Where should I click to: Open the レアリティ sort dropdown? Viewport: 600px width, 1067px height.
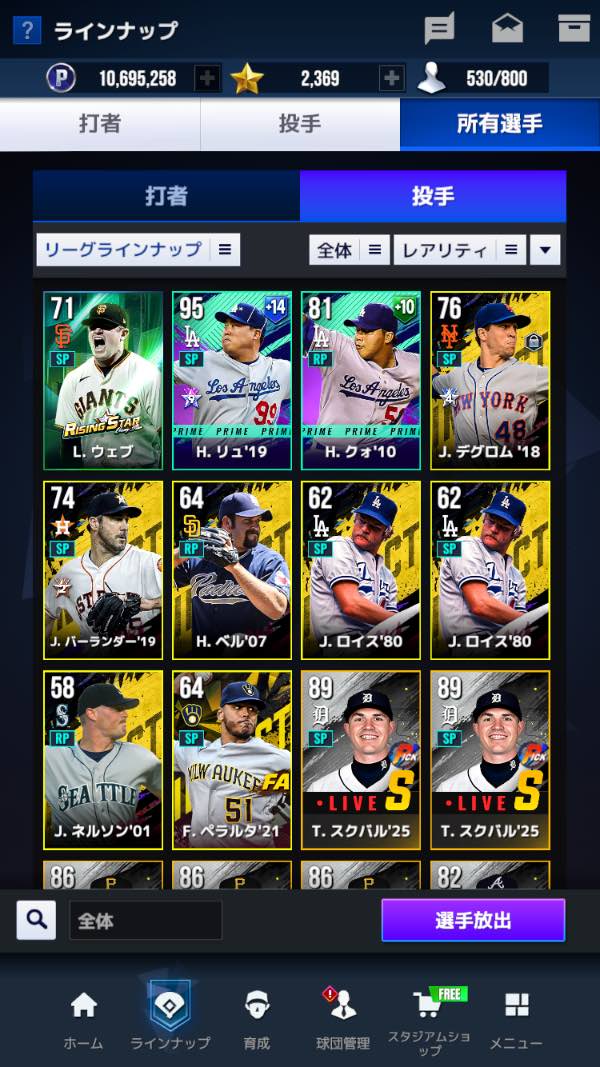[460, 250]
